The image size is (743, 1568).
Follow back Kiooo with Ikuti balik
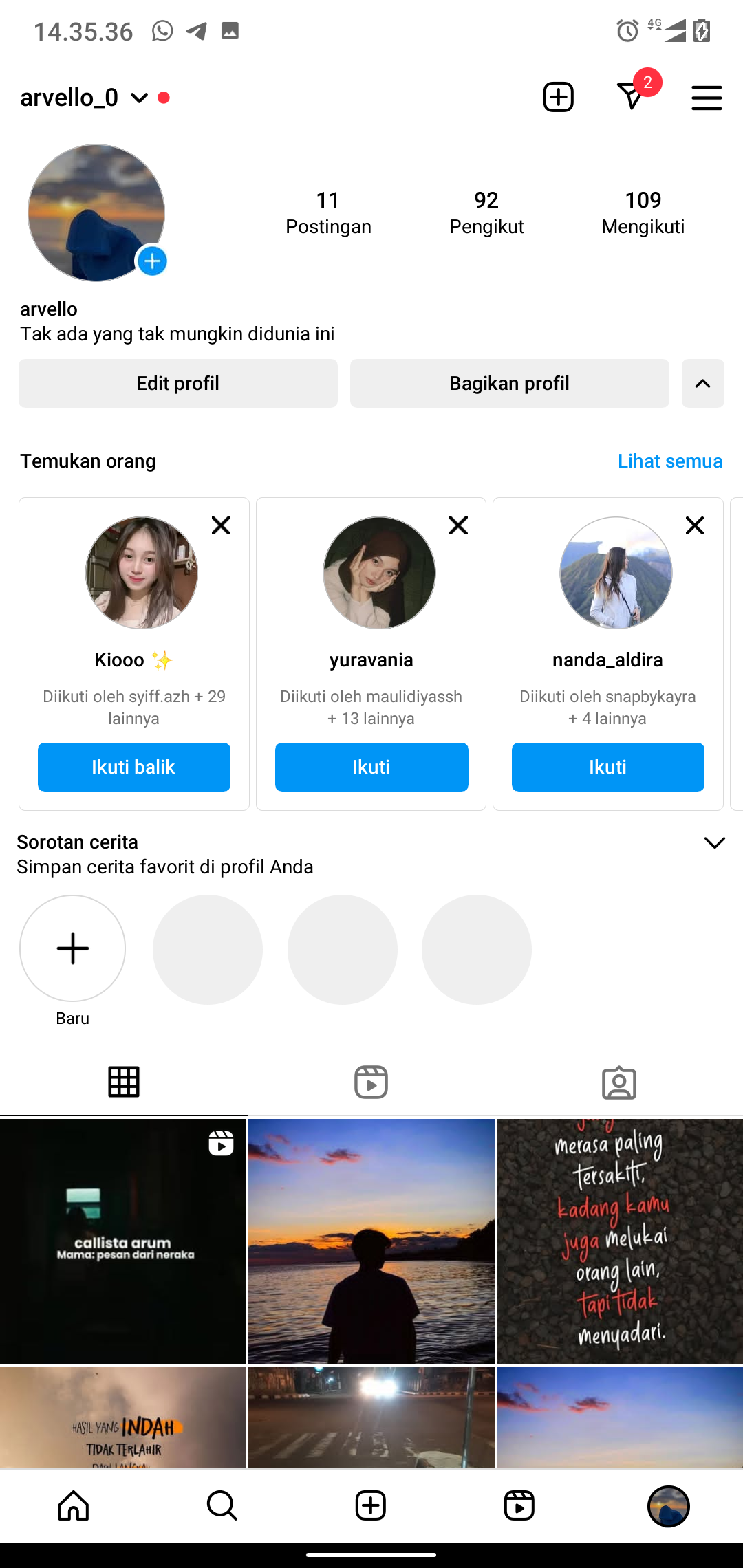point(133,767)
